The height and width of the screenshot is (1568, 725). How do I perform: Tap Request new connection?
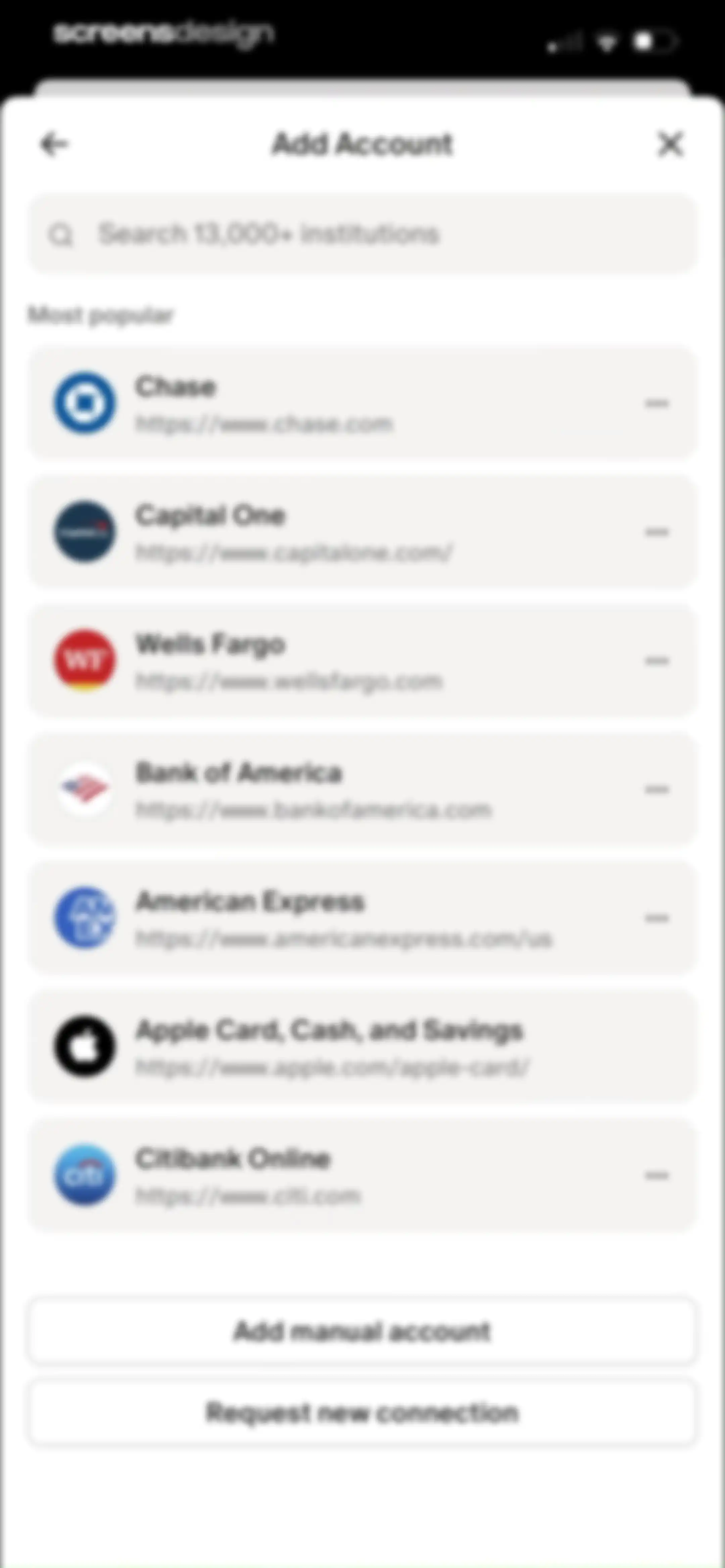362,1412
